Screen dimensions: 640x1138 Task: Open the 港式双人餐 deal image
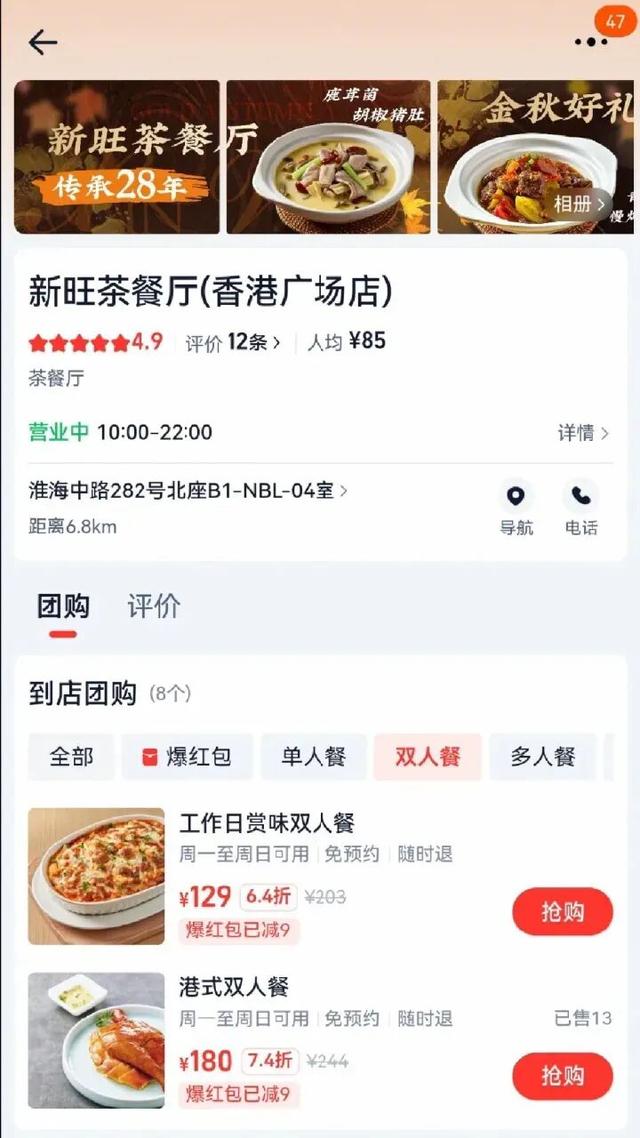tap(96, 1040)
